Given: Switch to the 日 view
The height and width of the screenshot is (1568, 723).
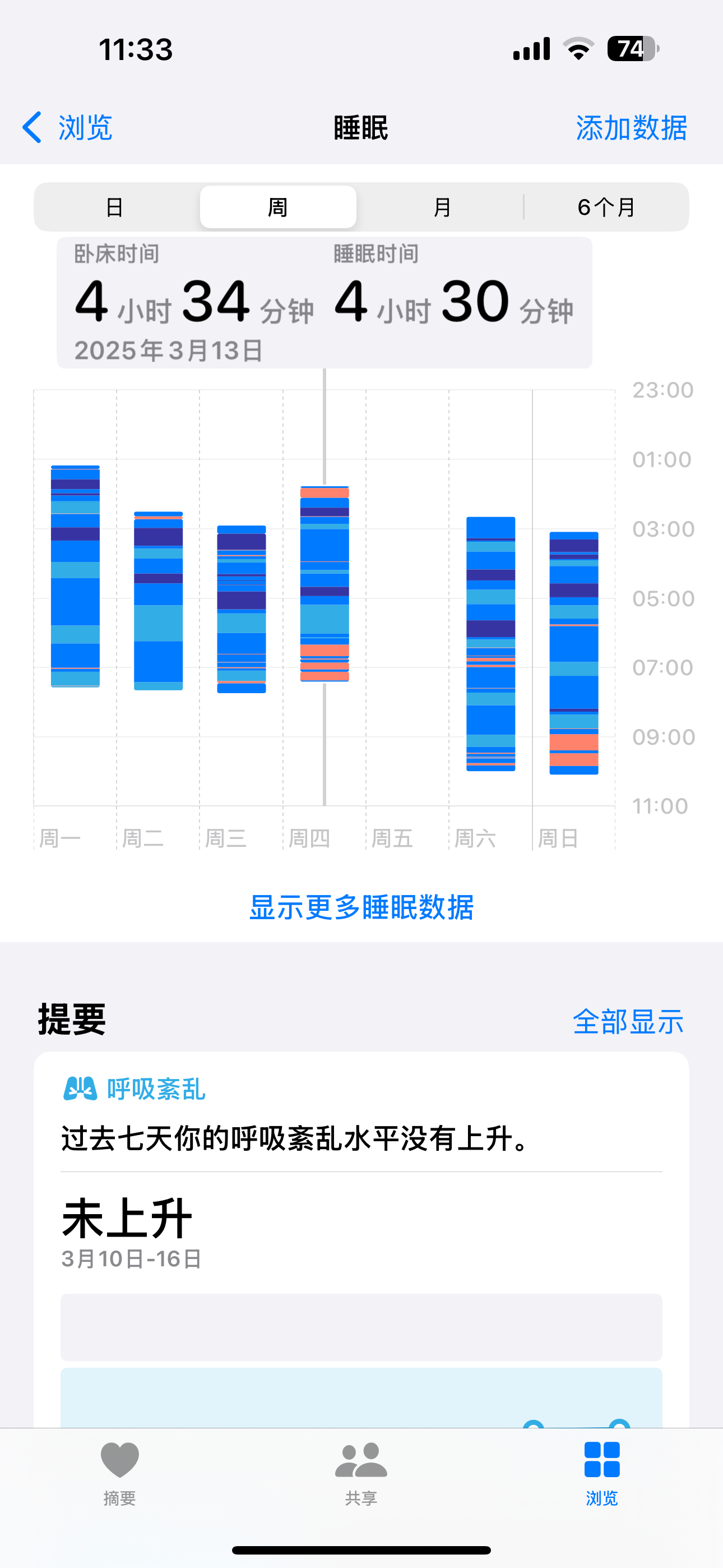Looking at the screenshot, I should [115, 207].
